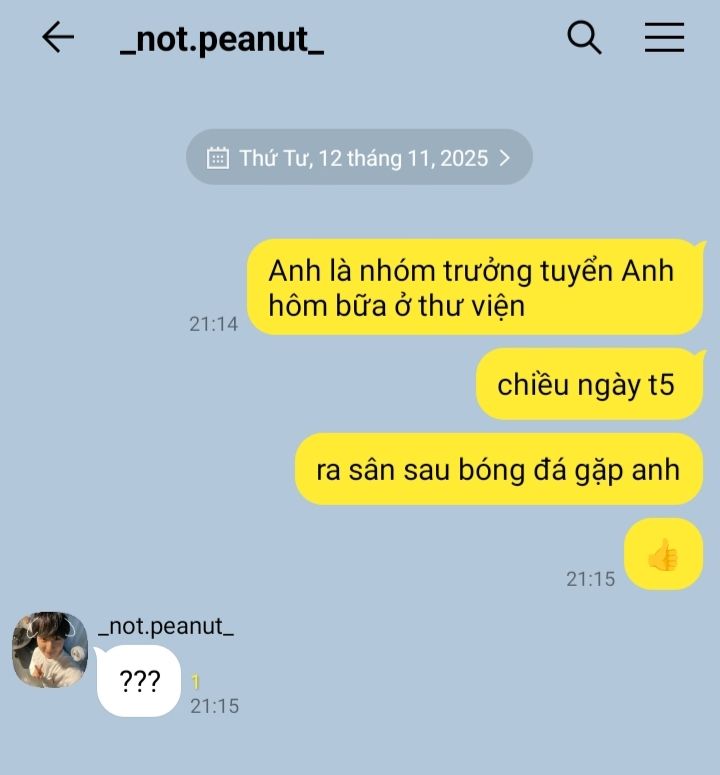Search within this conversation

click(x=584, y=38)
